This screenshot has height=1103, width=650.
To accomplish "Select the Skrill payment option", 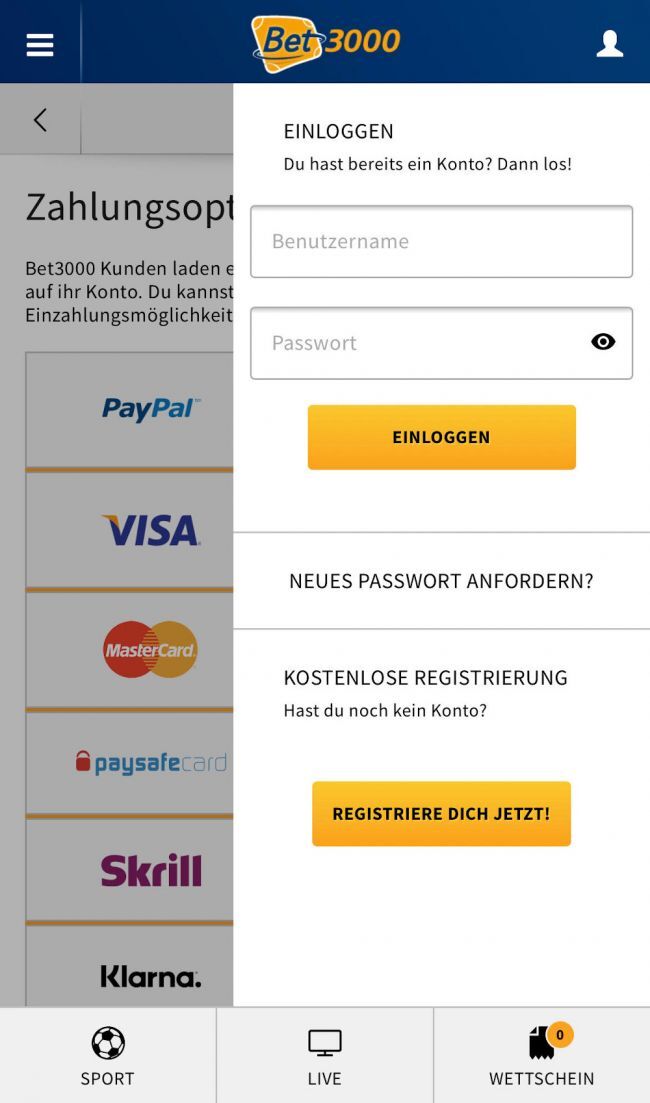I will click(150, 870).
